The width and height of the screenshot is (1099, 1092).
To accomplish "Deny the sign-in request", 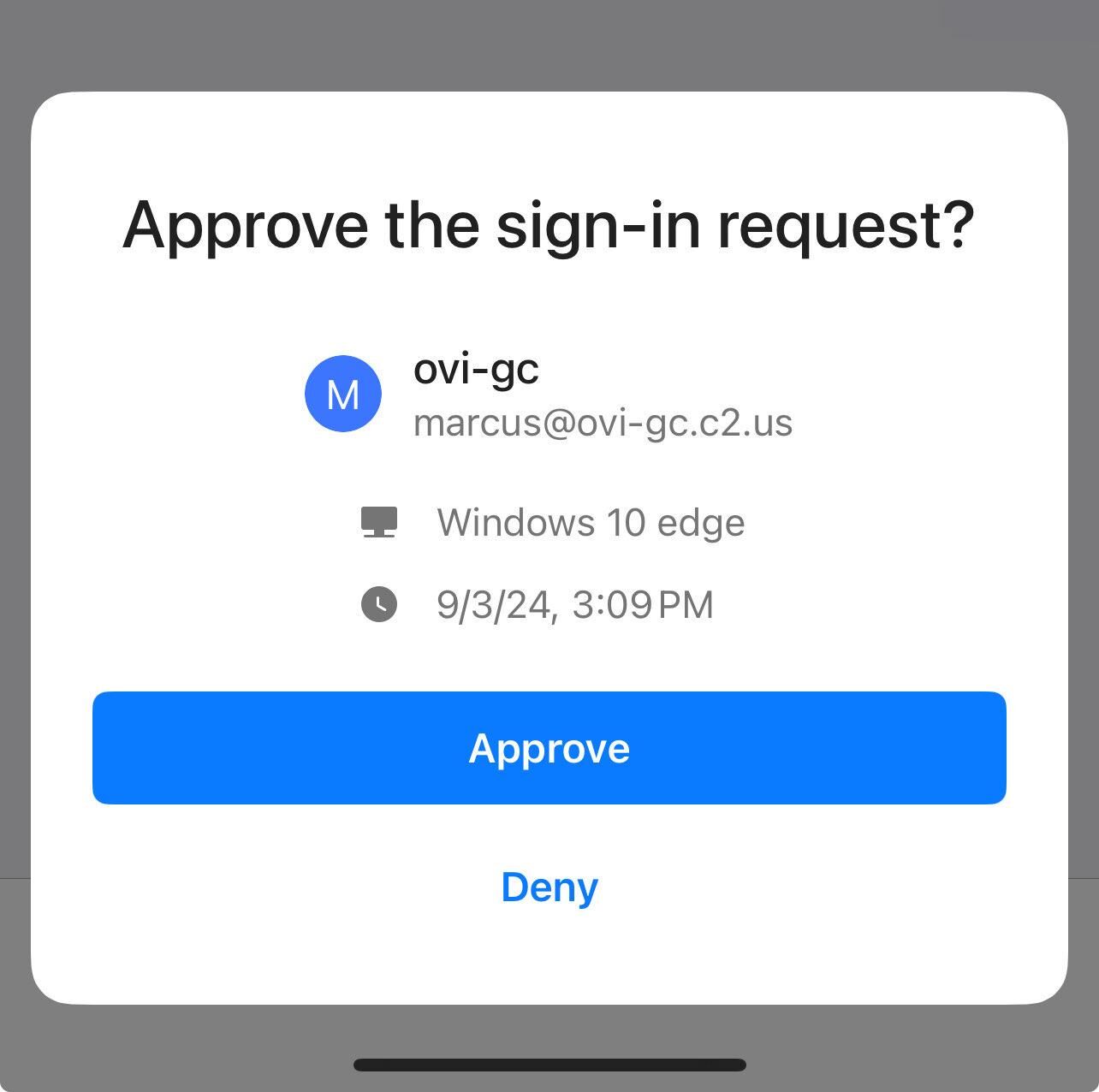I will point(549,887).
